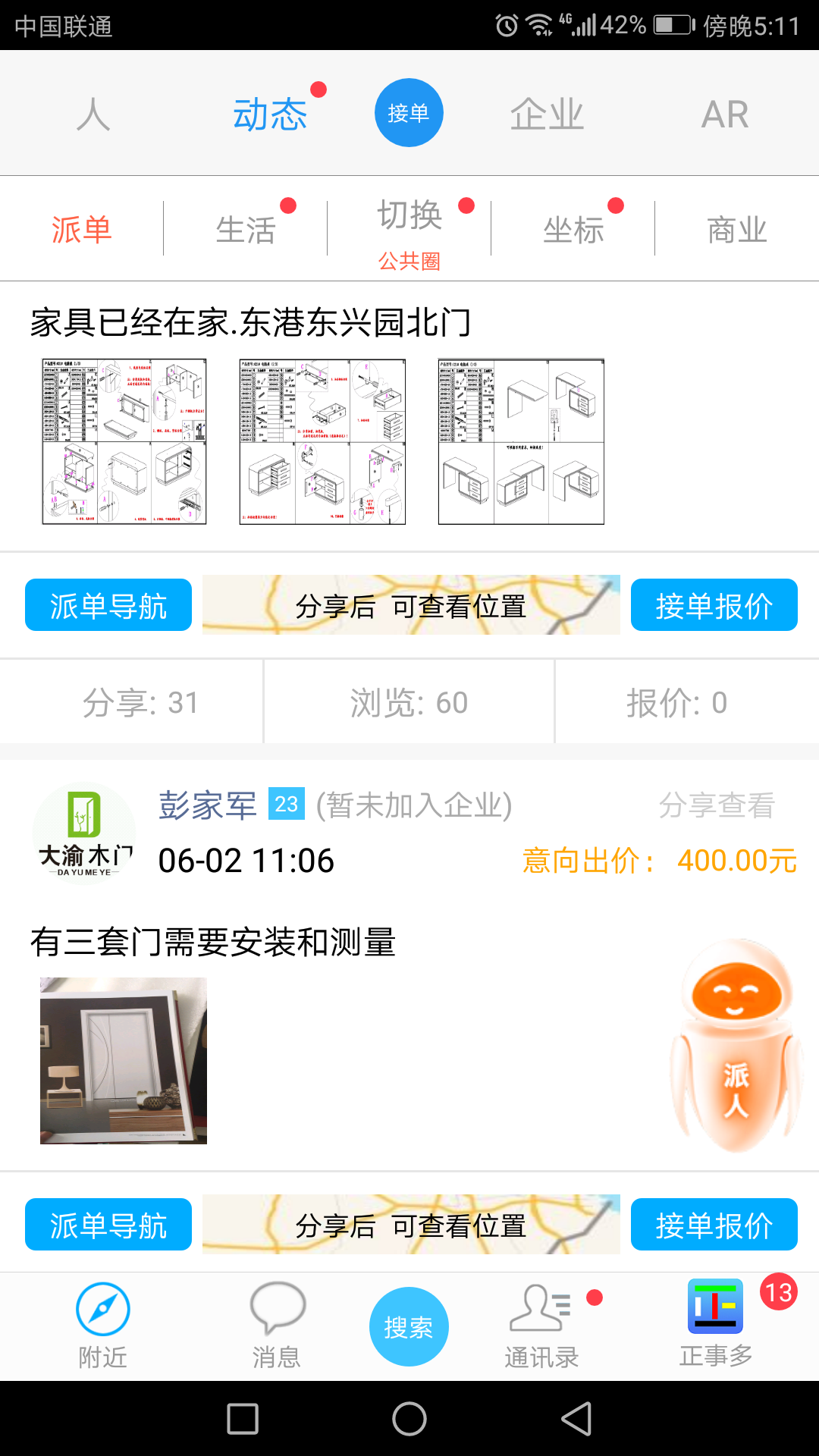Screen dimensions: 819x1456
Task: Switch to the 企业 top tab
Action: (547, 115)
